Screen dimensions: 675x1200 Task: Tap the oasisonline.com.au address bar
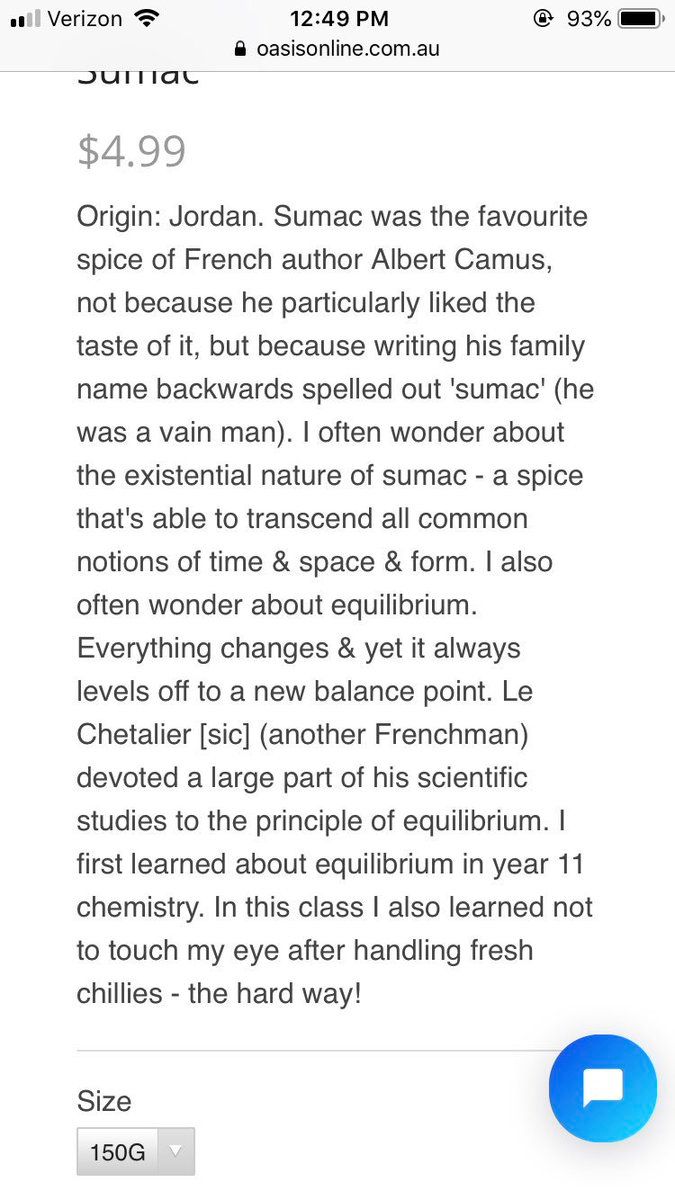337,48
